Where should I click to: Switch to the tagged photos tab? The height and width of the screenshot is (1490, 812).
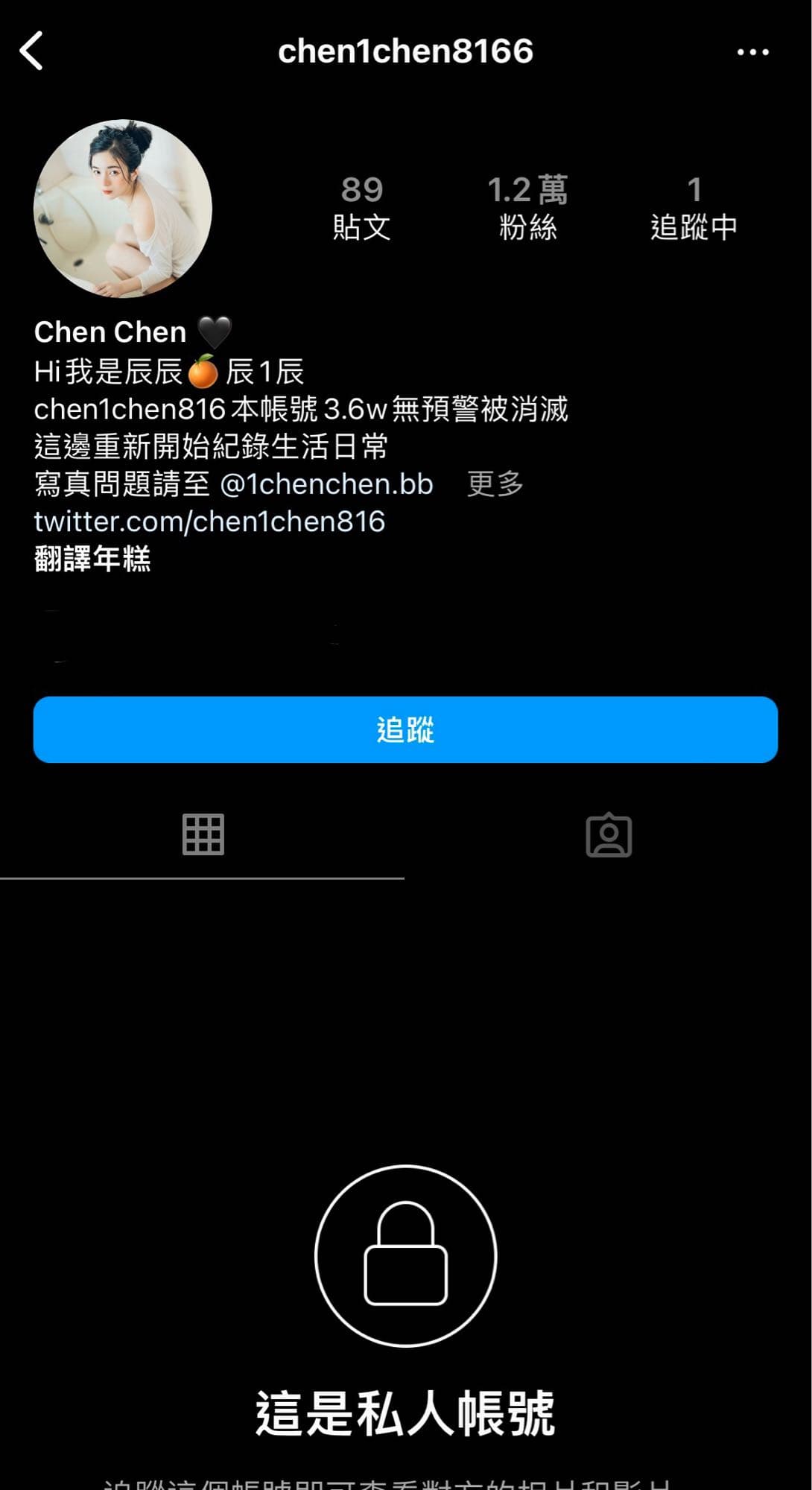click(608, 834)
